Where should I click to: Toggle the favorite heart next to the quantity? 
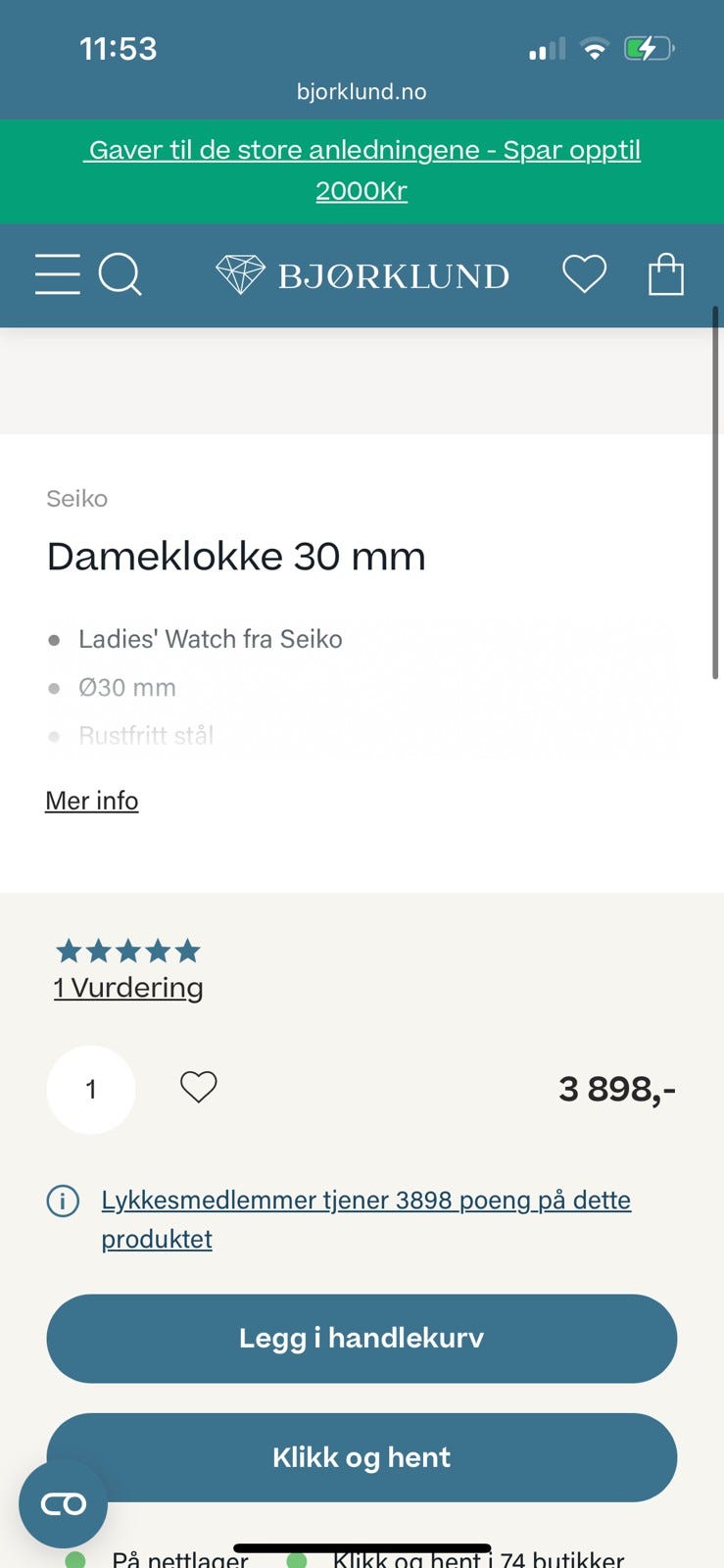(x=198, y=1088)
